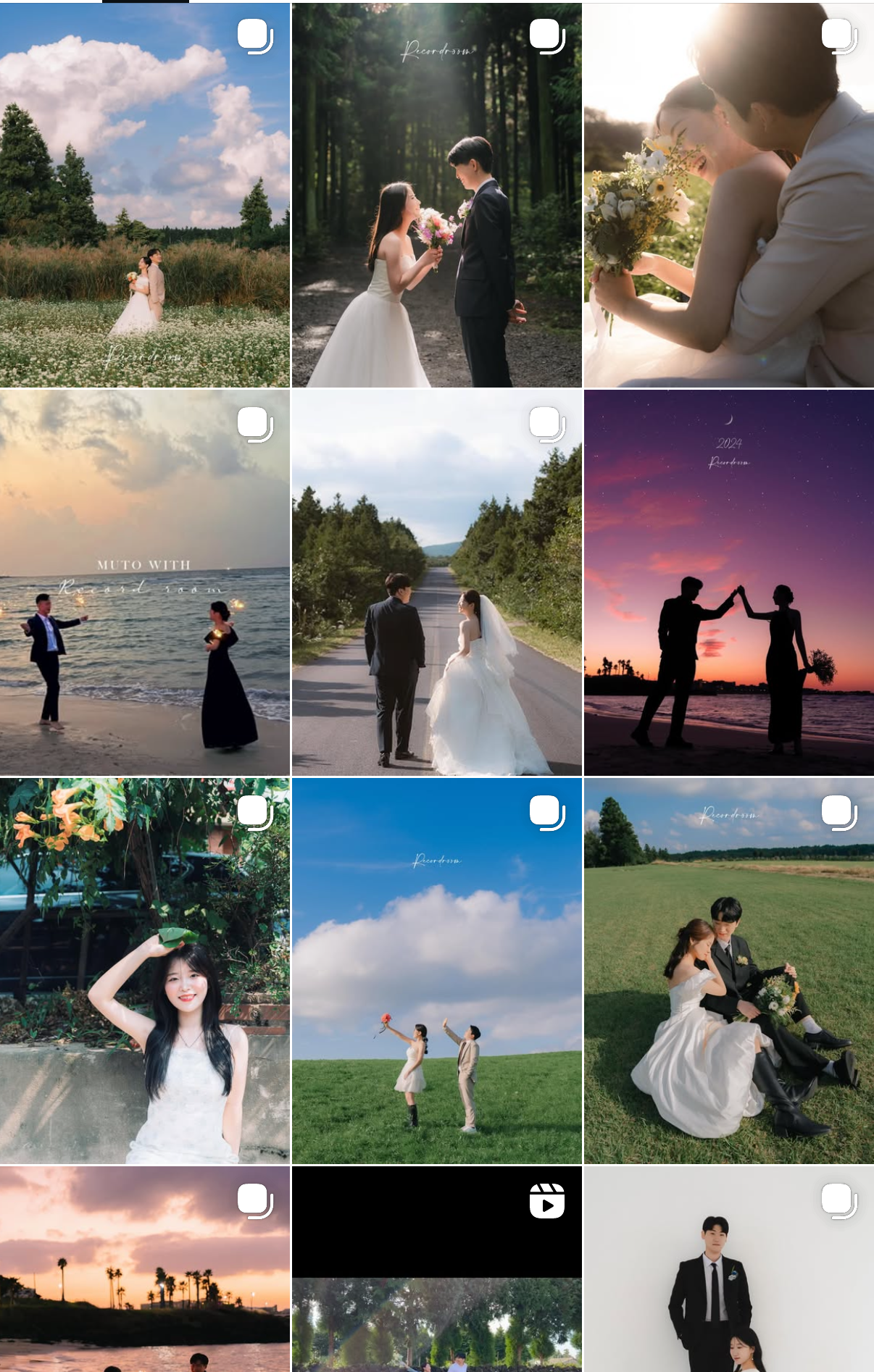The height and width of the screenshot is (1372, 874).
Task: Open the close-up couple with sunflower bouquet post
Action: pos(729,195)
